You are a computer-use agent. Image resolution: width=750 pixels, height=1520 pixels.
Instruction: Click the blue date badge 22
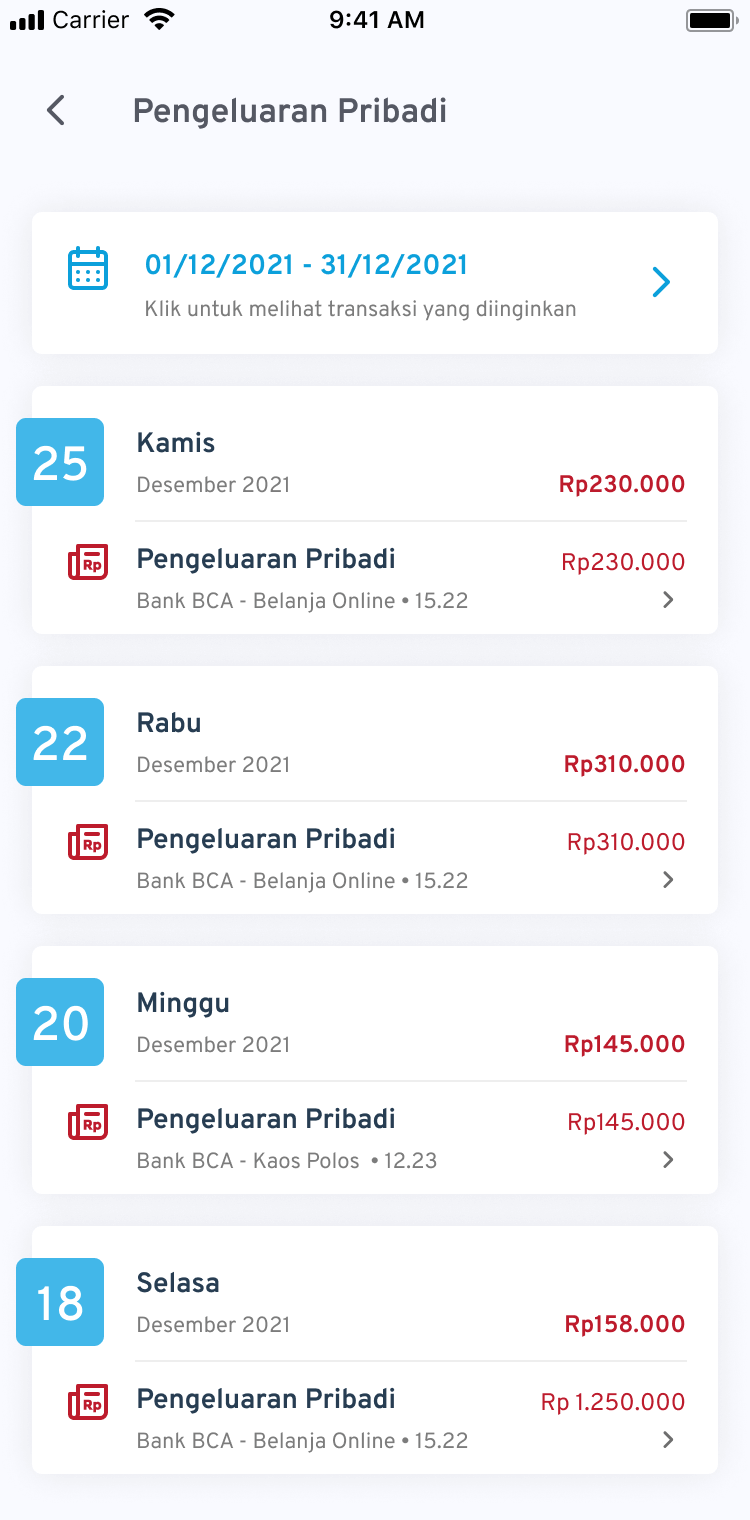click(59, 742)
